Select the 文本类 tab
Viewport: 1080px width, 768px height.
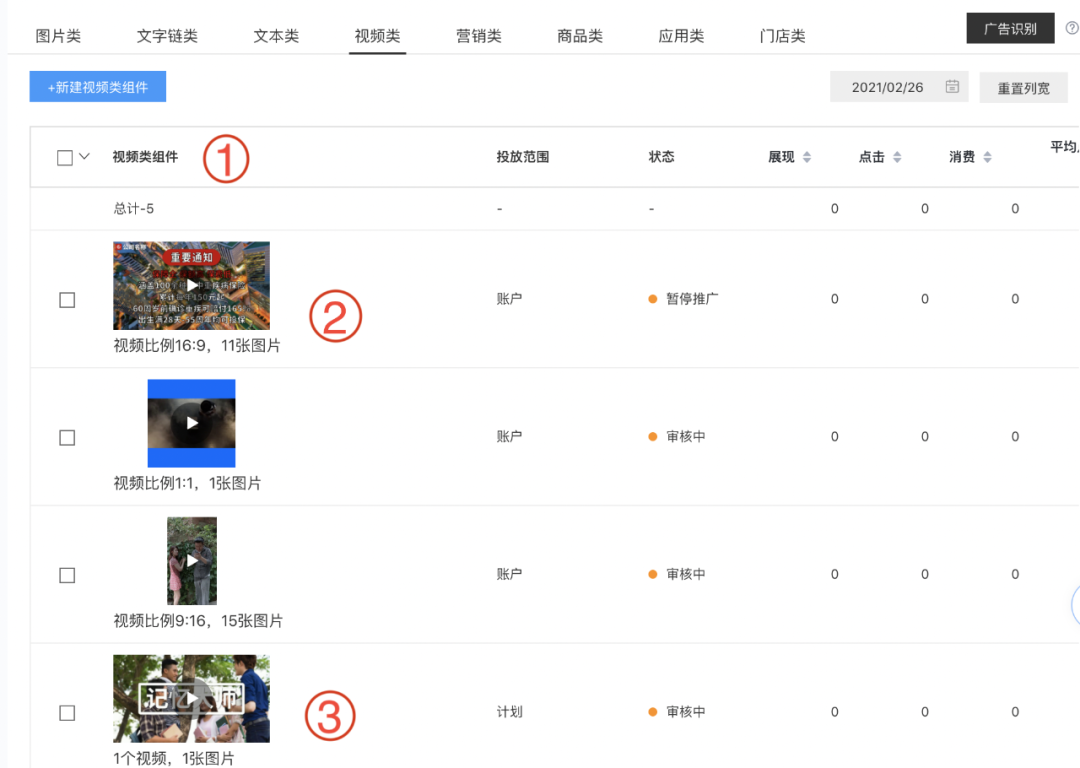[276, 36]
